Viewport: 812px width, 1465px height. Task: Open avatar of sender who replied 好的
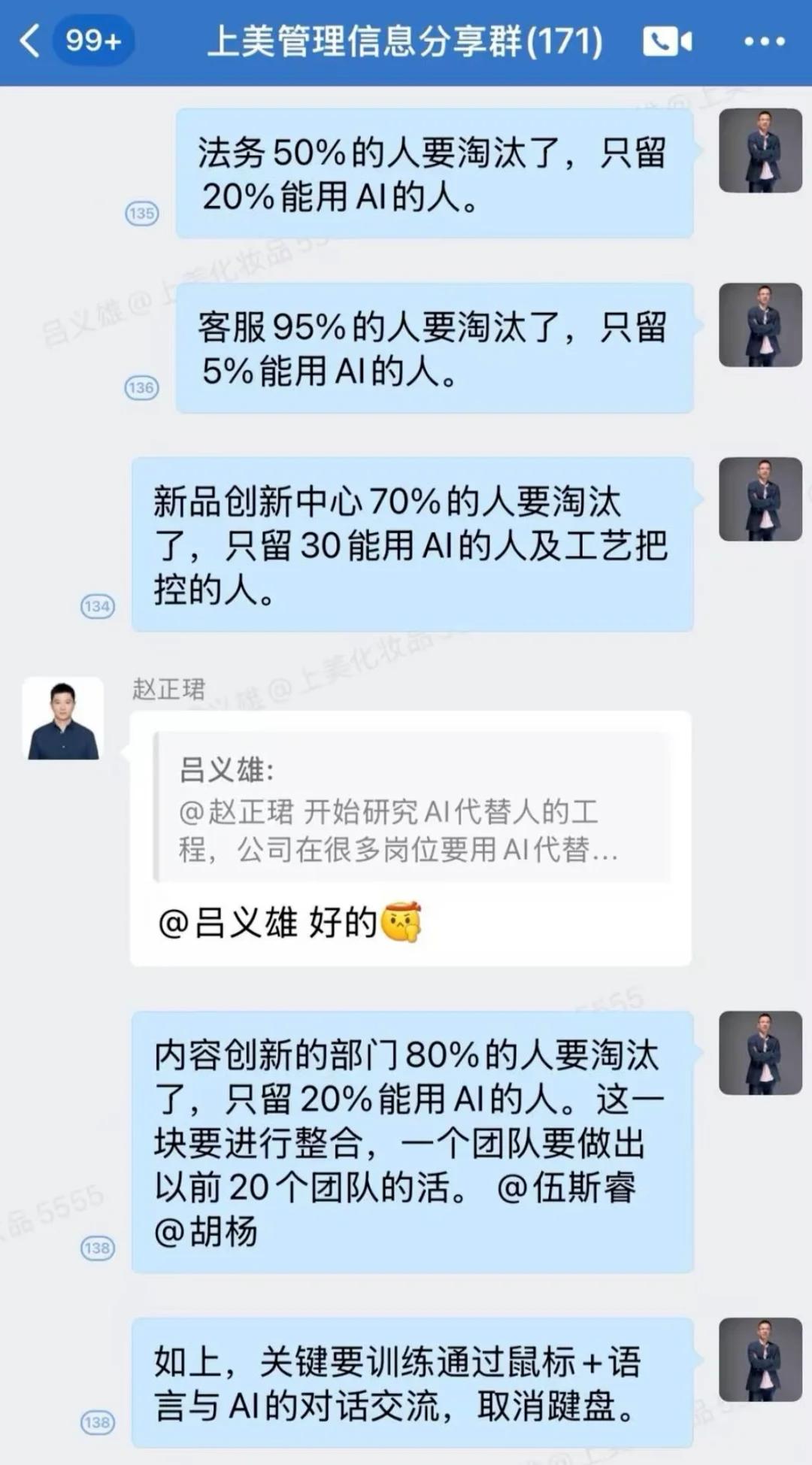[x=63, y=718]
